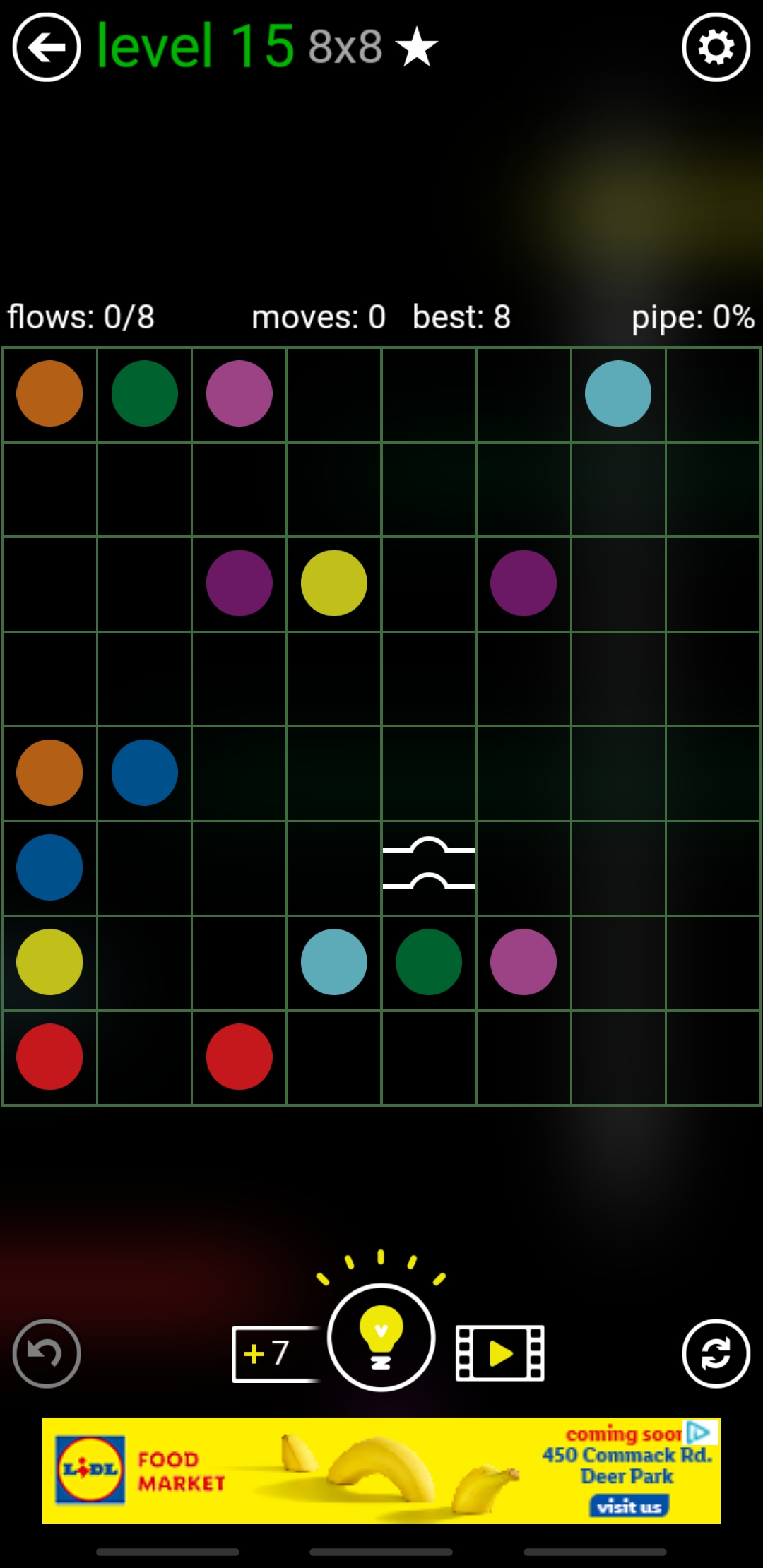Restart the level with refresh icon

716,1353
